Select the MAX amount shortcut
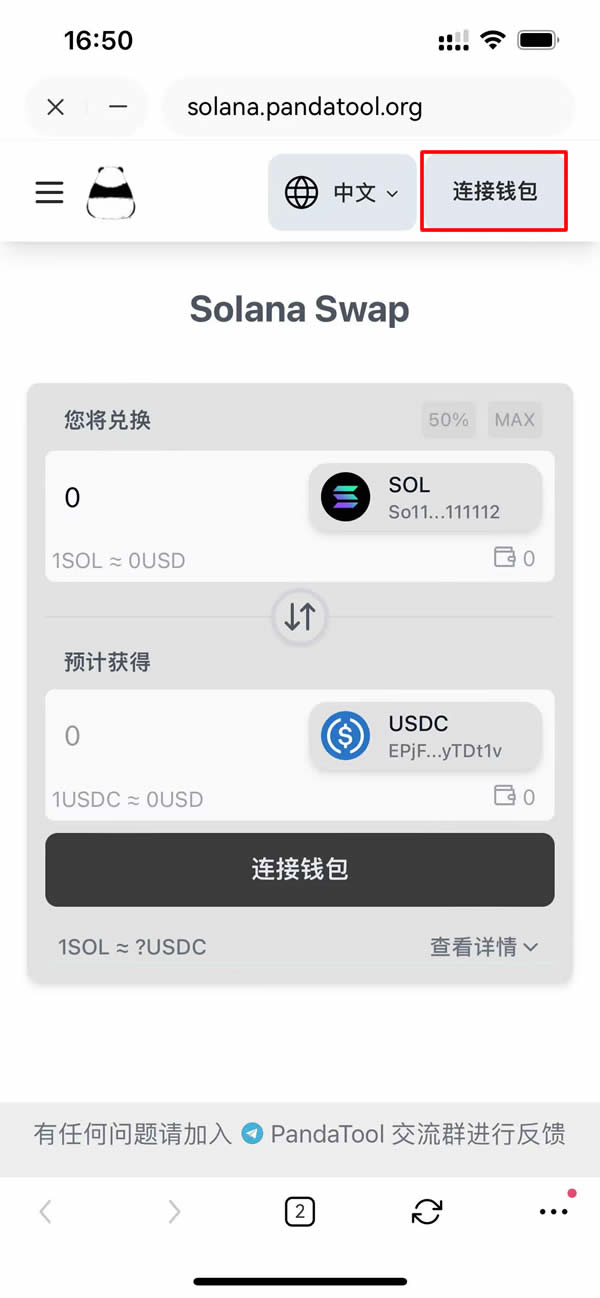This screenshot has height=1298, width=600. [x=515, y=420]
